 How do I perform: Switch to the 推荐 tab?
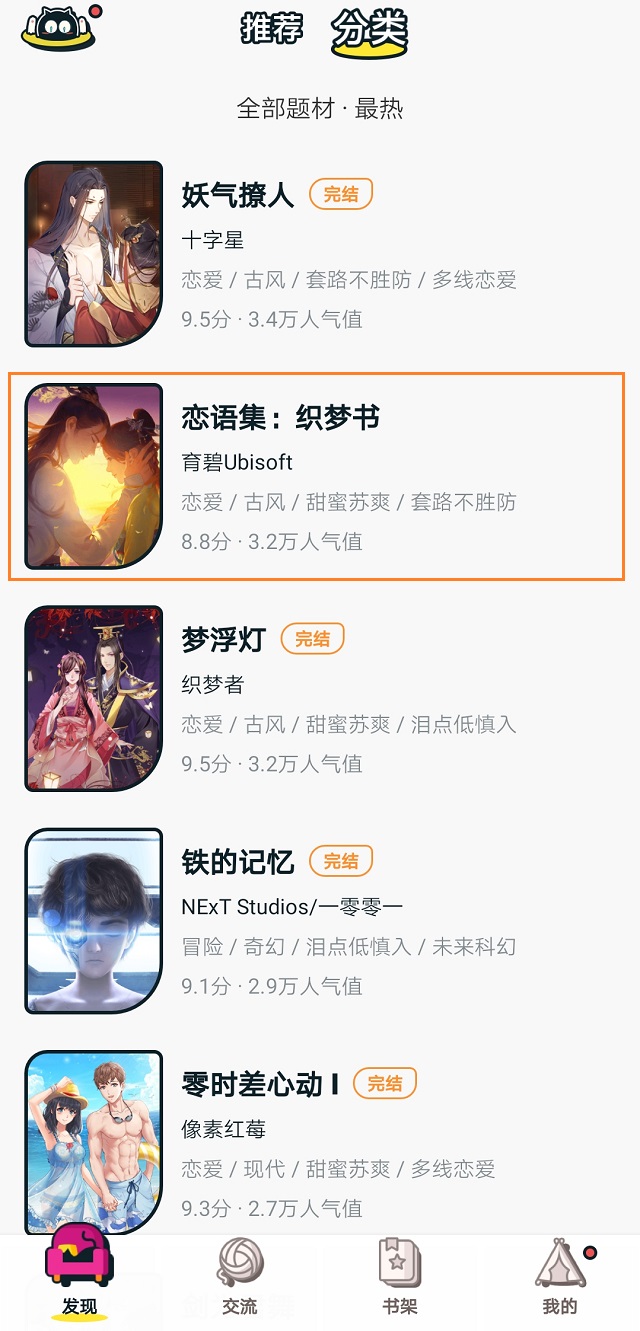tap(270, 28)
